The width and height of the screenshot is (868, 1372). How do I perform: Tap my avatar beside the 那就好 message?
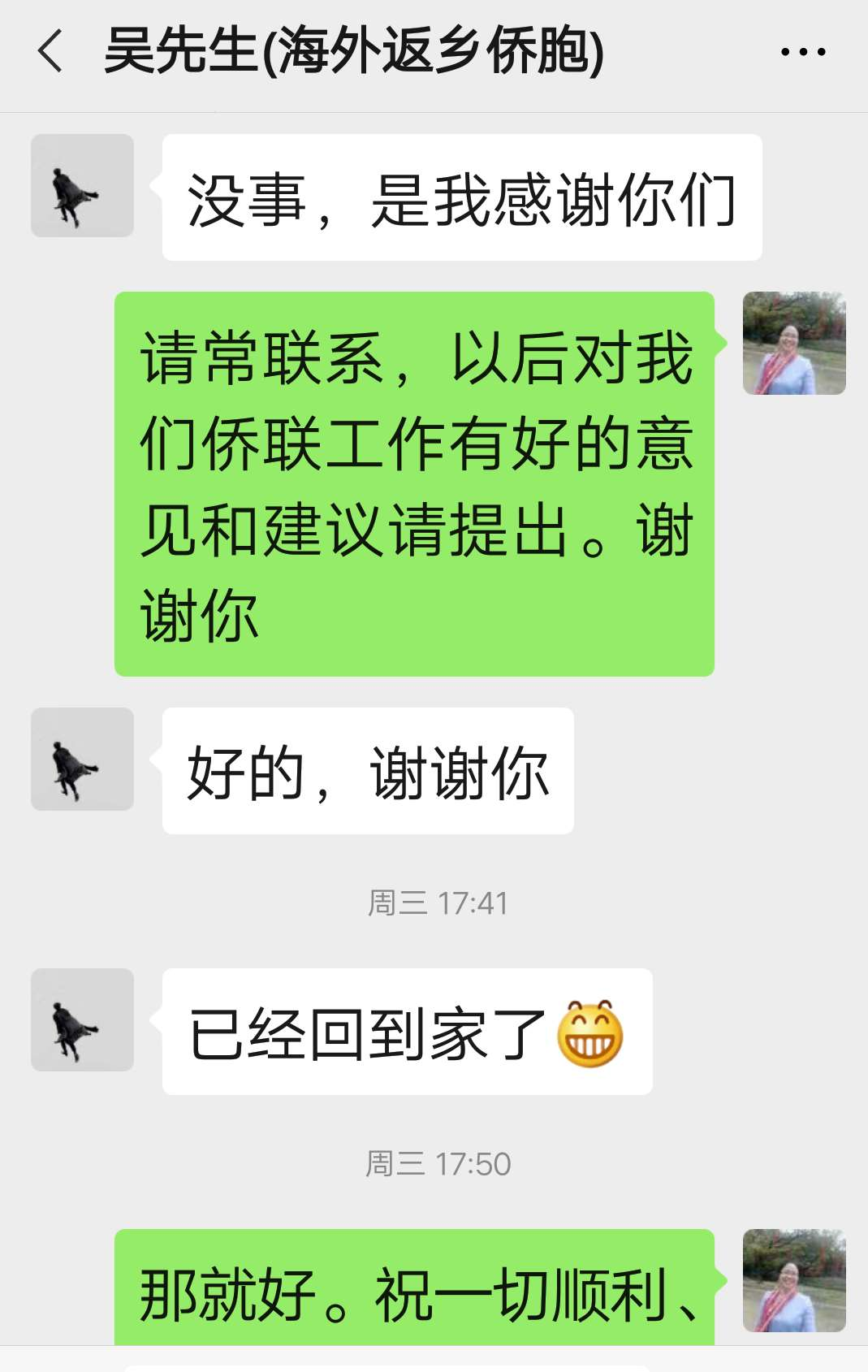click(793, 1280)
